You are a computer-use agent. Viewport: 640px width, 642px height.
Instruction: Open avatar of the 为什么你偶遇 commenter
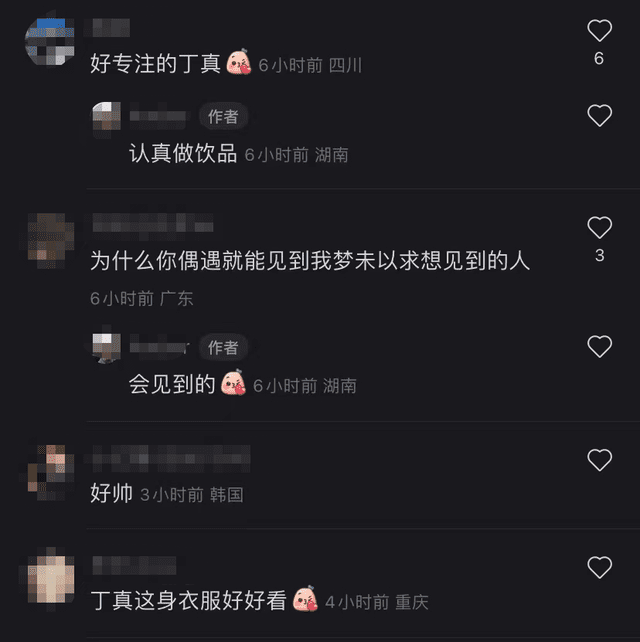point(50,240)
